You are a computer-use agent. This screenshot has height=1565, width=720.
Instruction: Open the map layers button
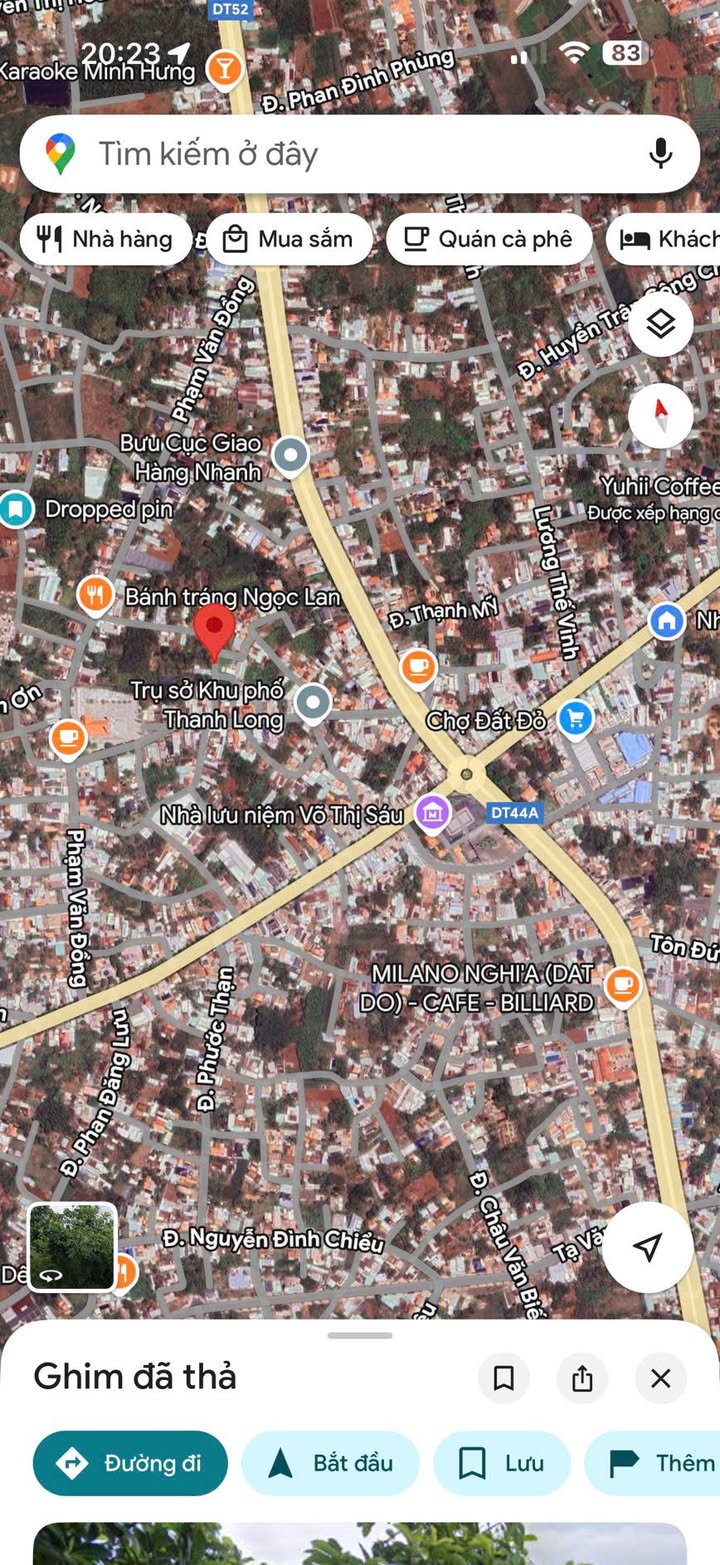(x=661, y=324)
